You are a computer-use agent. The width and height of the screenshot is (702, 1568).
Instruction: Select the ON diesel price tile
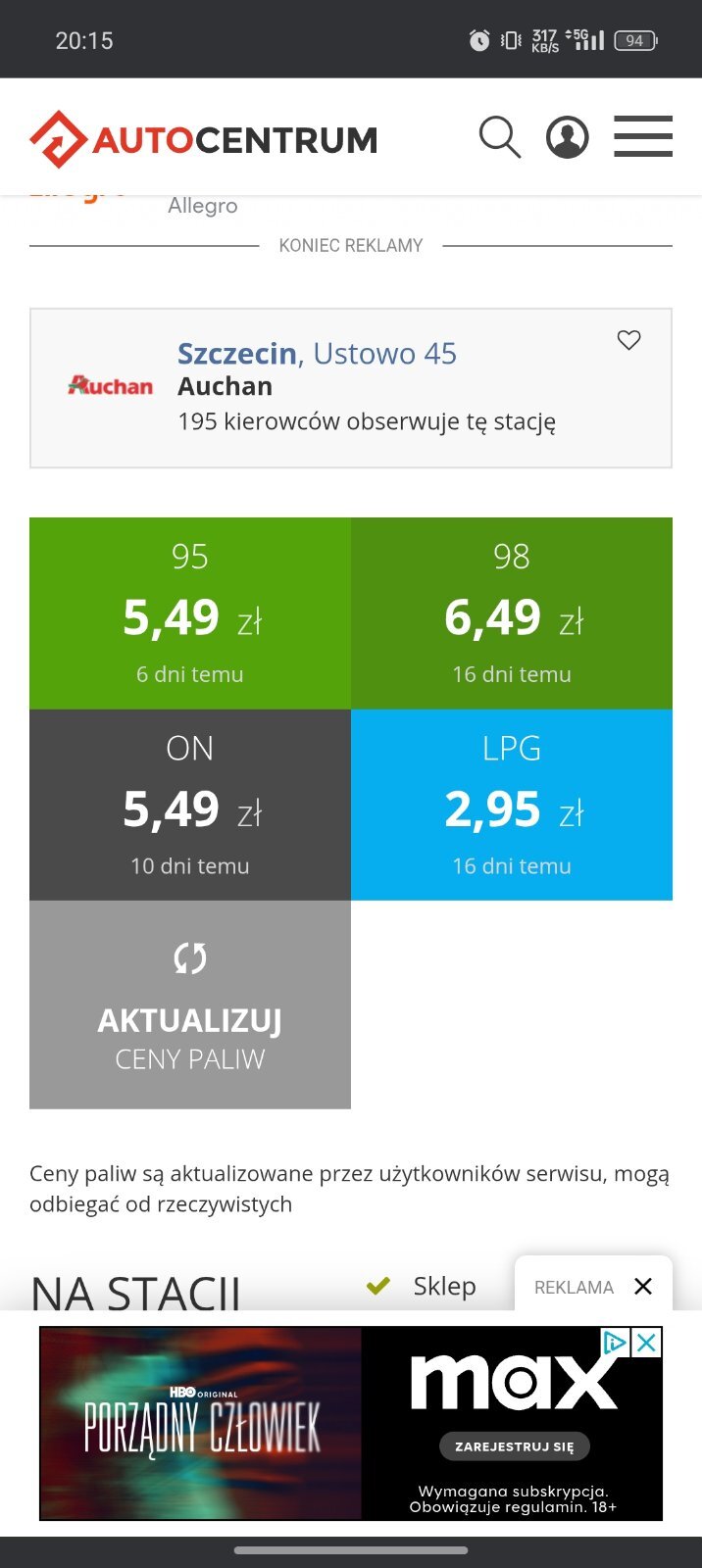[x=190, y=805]
